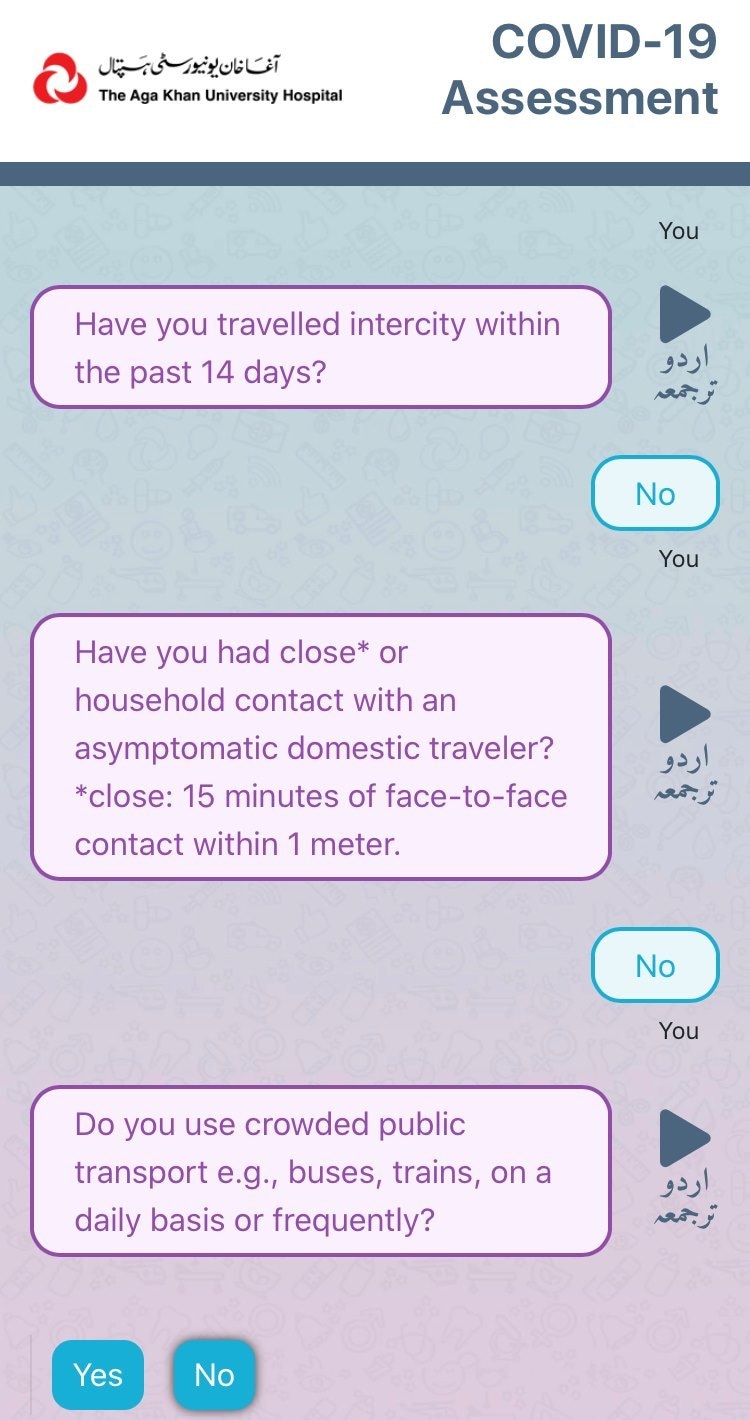Answer No to the crowded public transport question

pyautogui.click(x=214, y=1375)
